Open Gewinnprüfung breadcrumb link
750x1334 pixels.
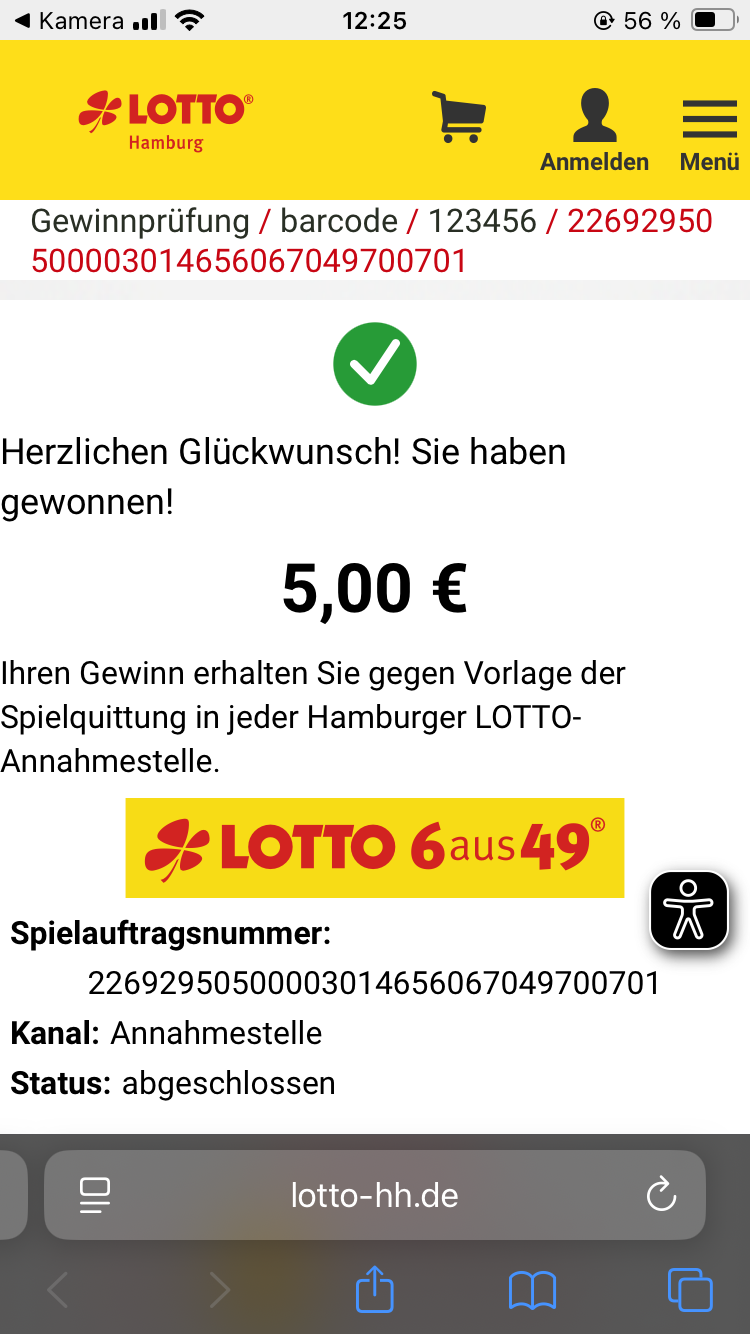[x=140, y=221]
